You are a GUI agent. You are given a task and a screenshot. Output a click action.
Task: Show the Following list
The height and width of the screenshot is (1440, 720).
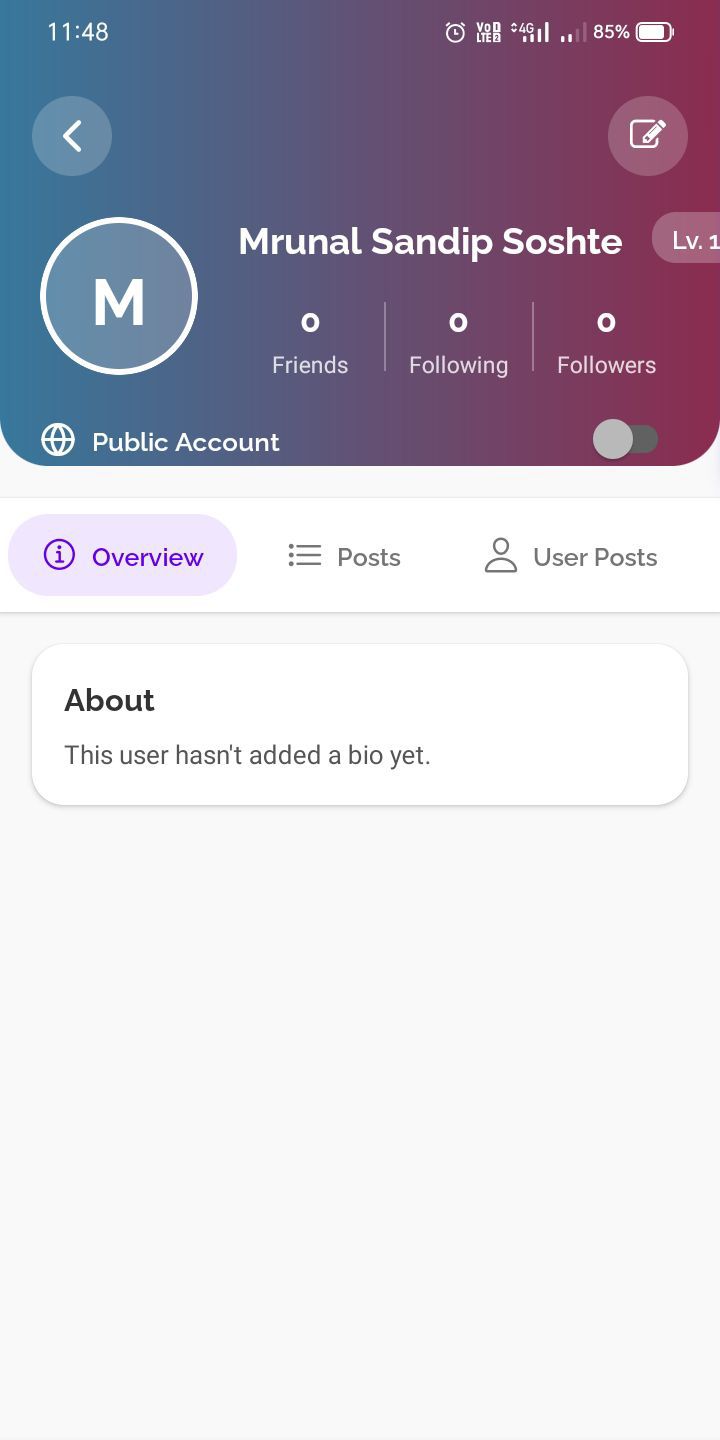click(458, 342)
